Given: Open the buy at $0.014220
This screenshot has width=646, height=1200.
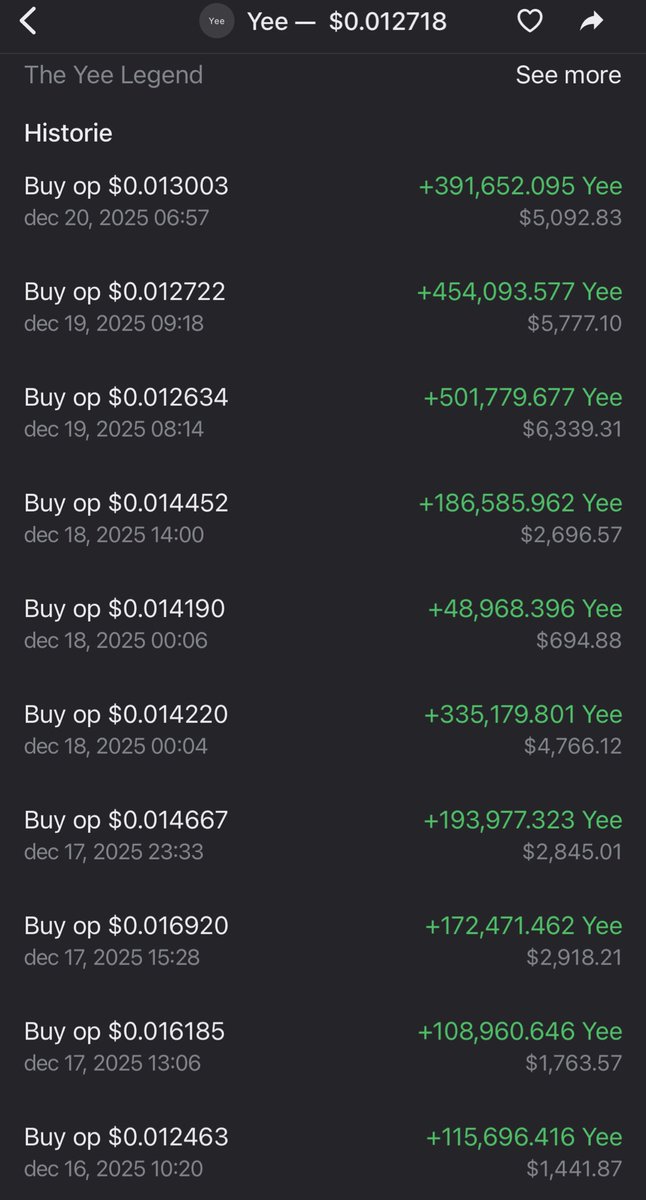Looking at the screenshot, I should coord(322,730).
